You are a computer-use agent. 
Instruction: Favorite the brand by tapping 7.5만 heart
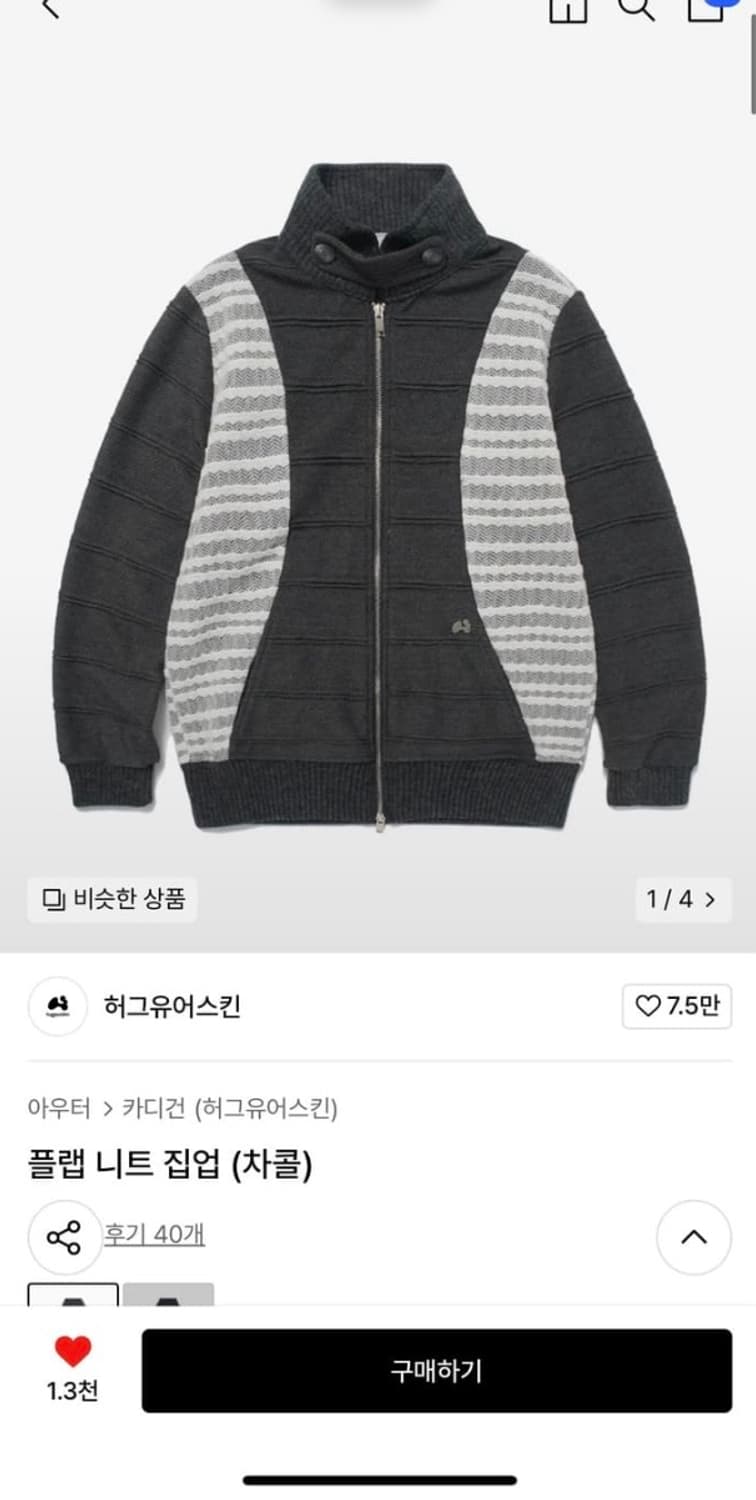[x=680, y=1007]
